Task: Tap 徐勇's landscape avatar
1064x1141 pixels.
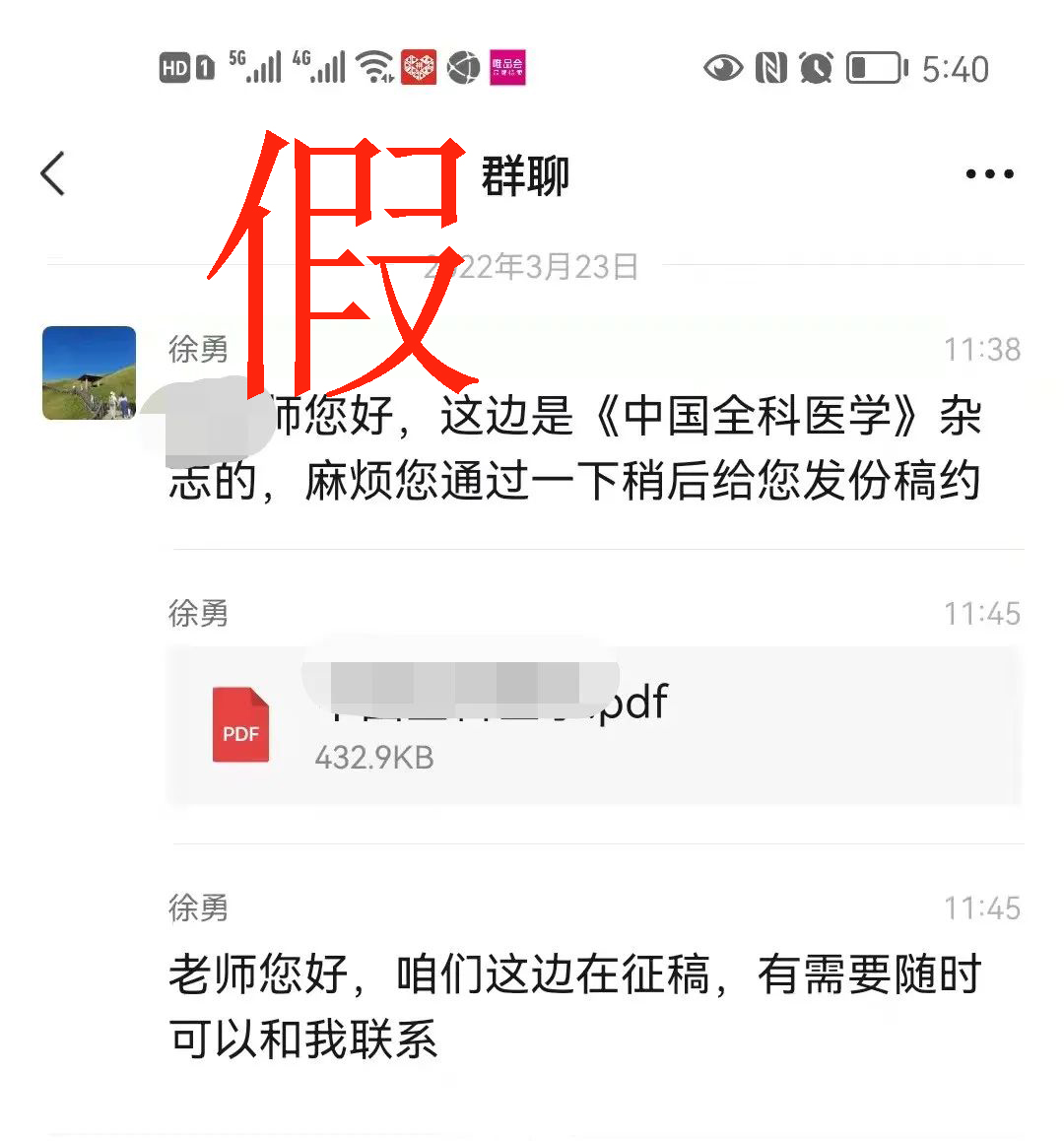Action: [x=90, y=373]
